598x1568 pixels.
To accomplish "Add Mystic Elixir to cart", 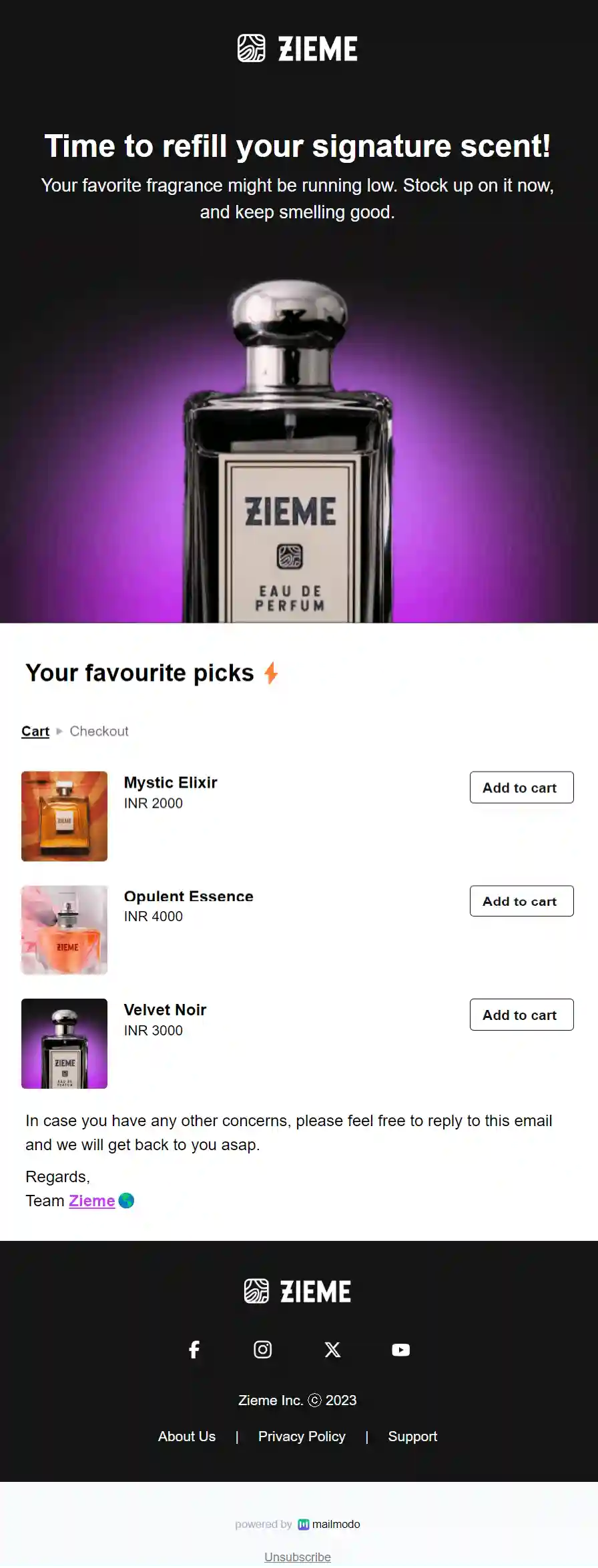I will pyautogui.click(x=521, y=787).
